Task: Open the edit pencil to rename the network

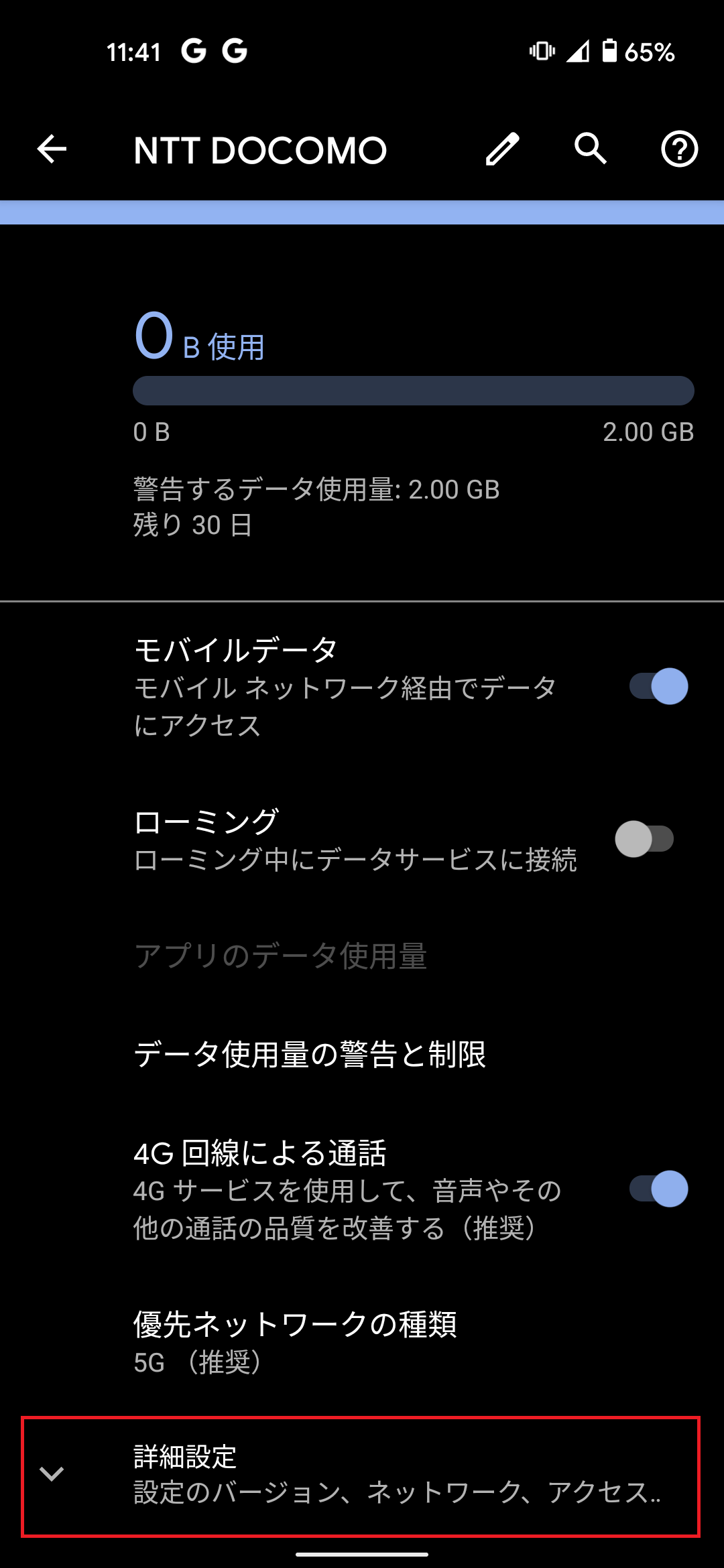Action: [x=501, y=149]
